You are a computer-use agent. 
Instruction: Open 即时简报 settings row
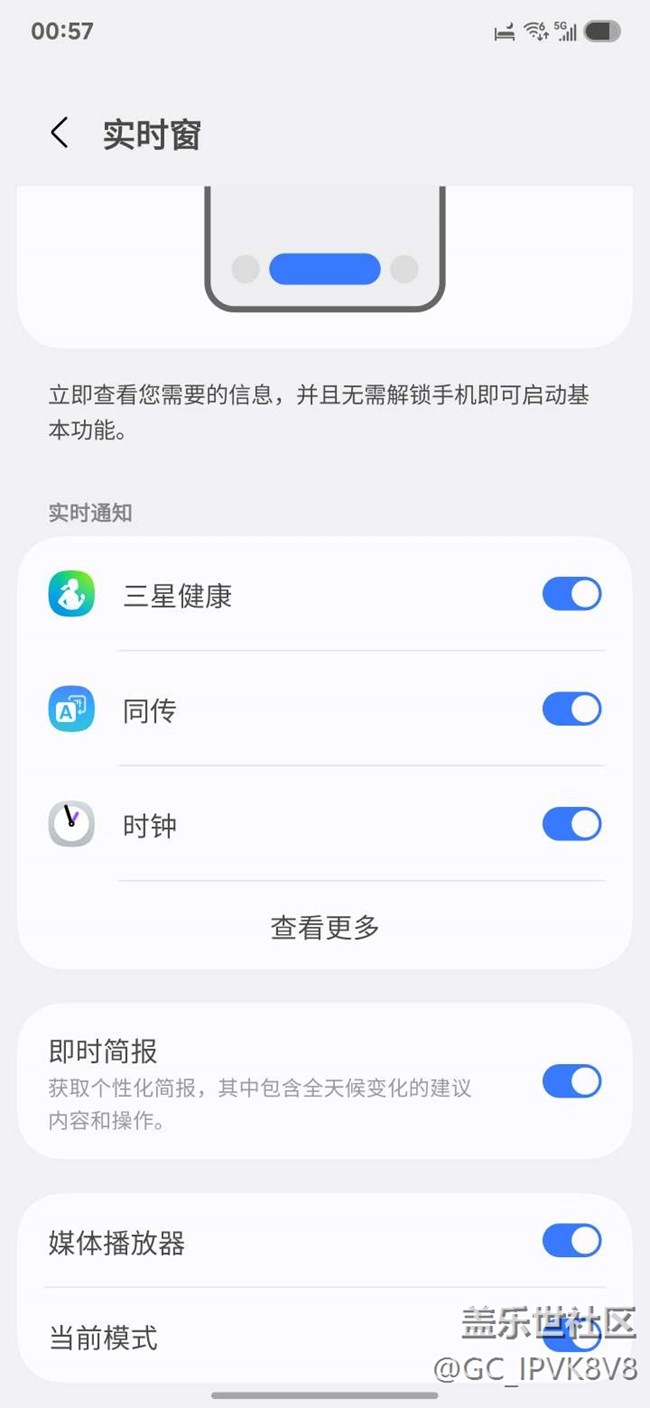coord(260,1082)
